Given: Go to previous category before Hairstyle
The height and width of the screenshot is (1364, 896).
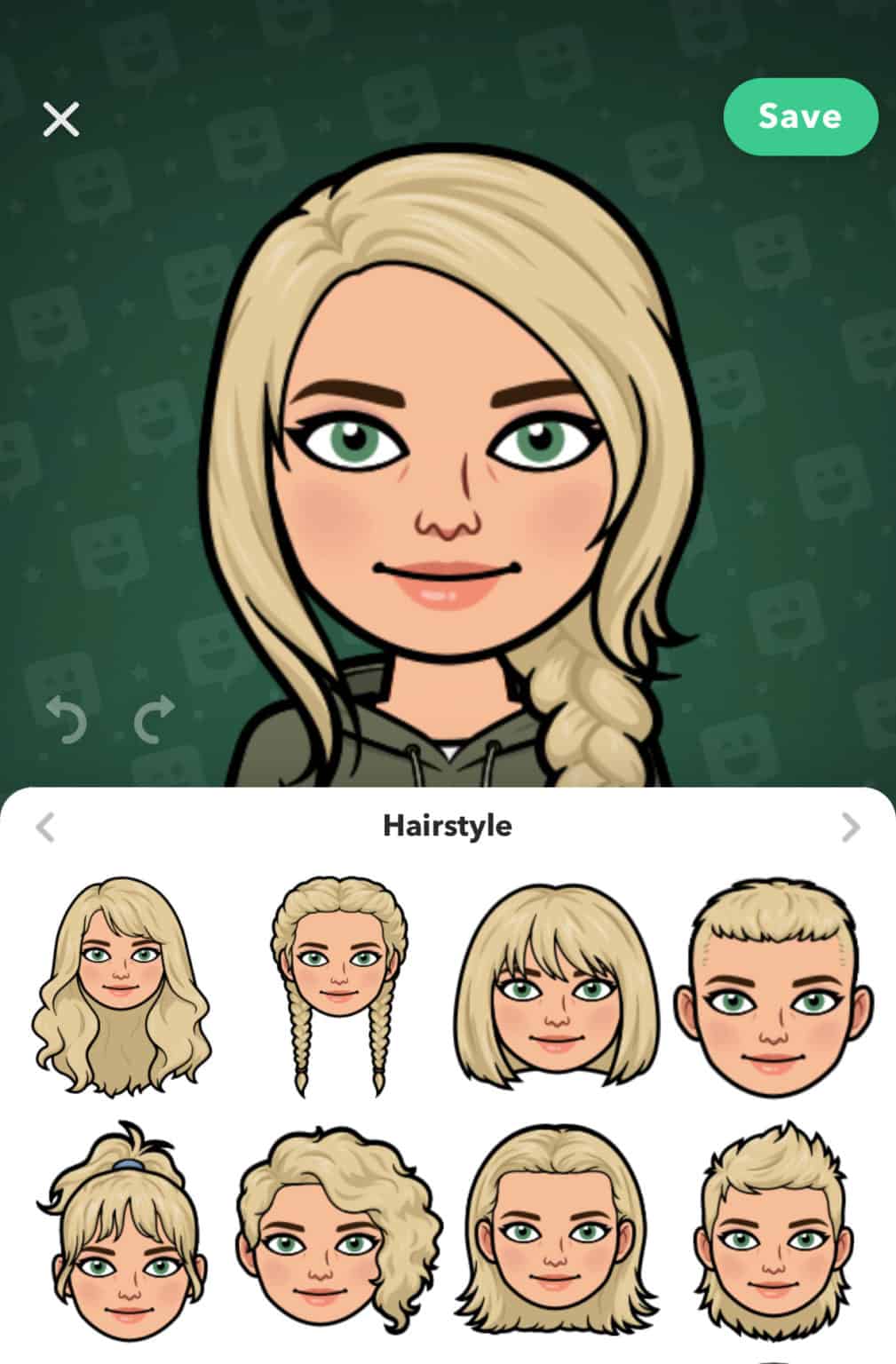Looking at the screenshot, I should pos(45,827).
